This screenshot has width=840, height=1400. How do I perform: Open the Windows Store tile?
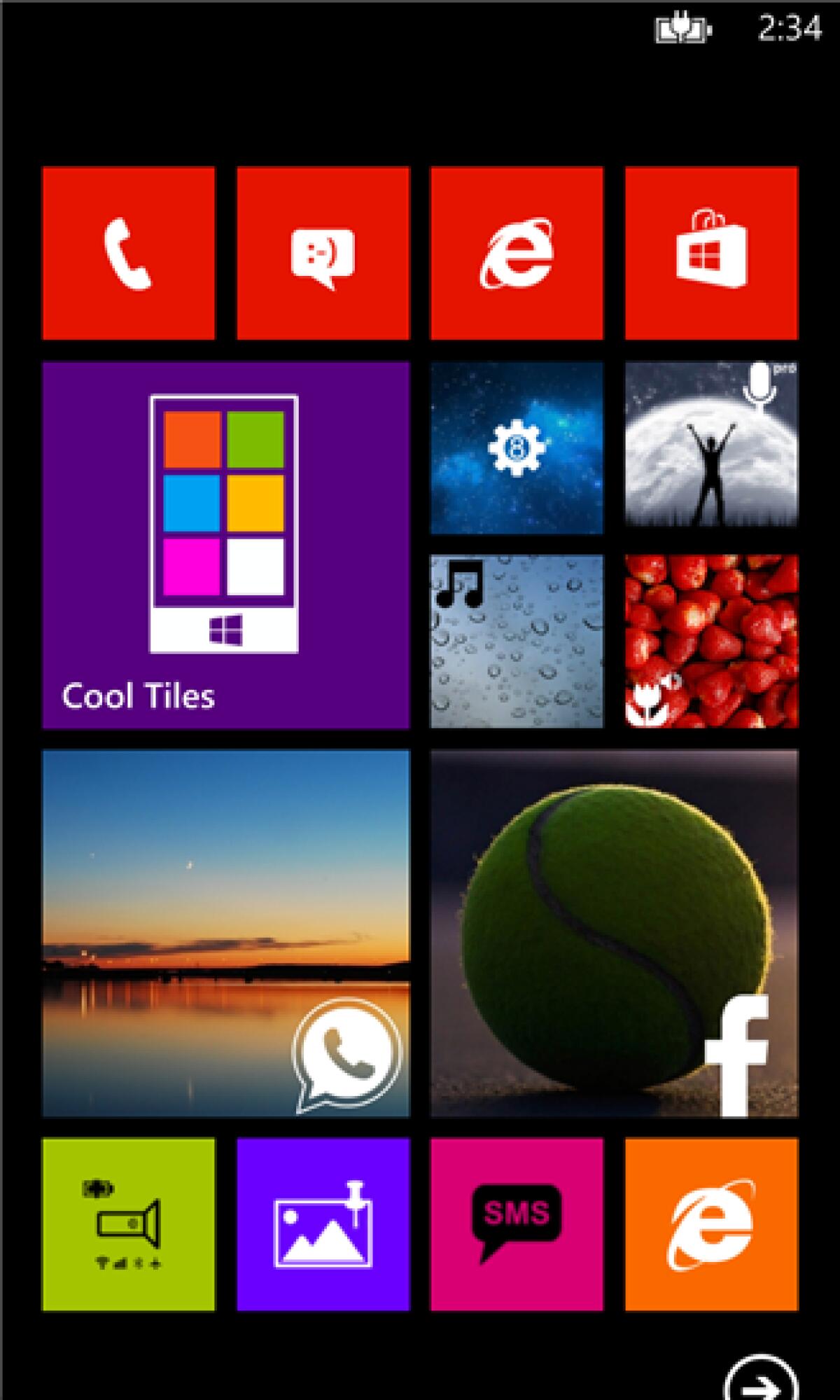coord(710,253)
